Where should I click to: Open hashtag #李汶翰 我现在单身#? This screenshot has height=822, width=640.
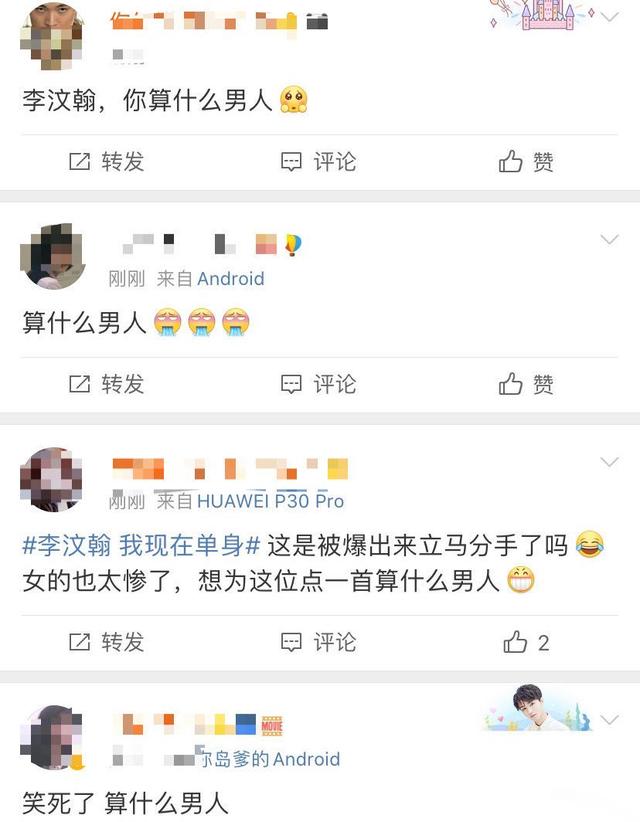(x=141, y=546)
